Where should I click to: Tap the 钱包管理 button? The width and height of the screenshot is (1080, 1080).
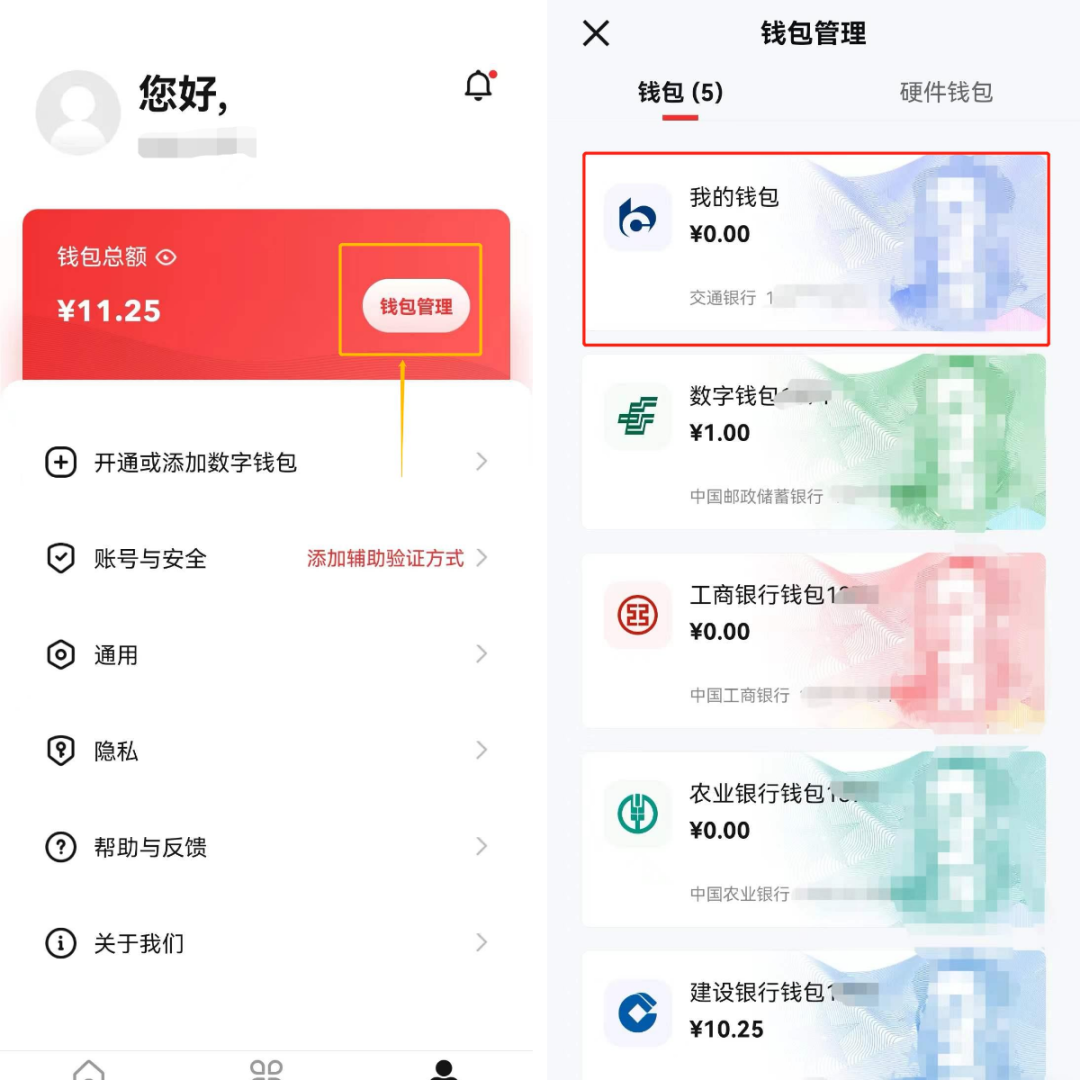click(415, 307)
